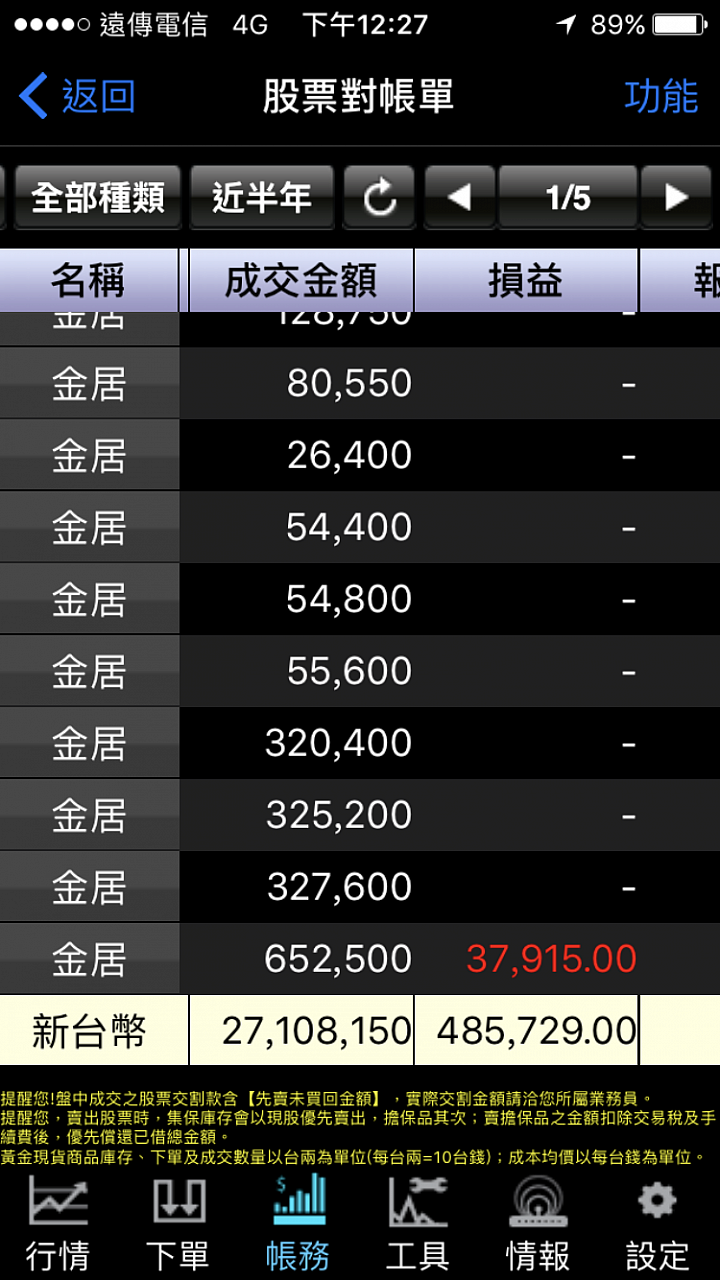Switch to the 下單 tab
This screenshot has height=1280, width=720.
(179, 1222)
